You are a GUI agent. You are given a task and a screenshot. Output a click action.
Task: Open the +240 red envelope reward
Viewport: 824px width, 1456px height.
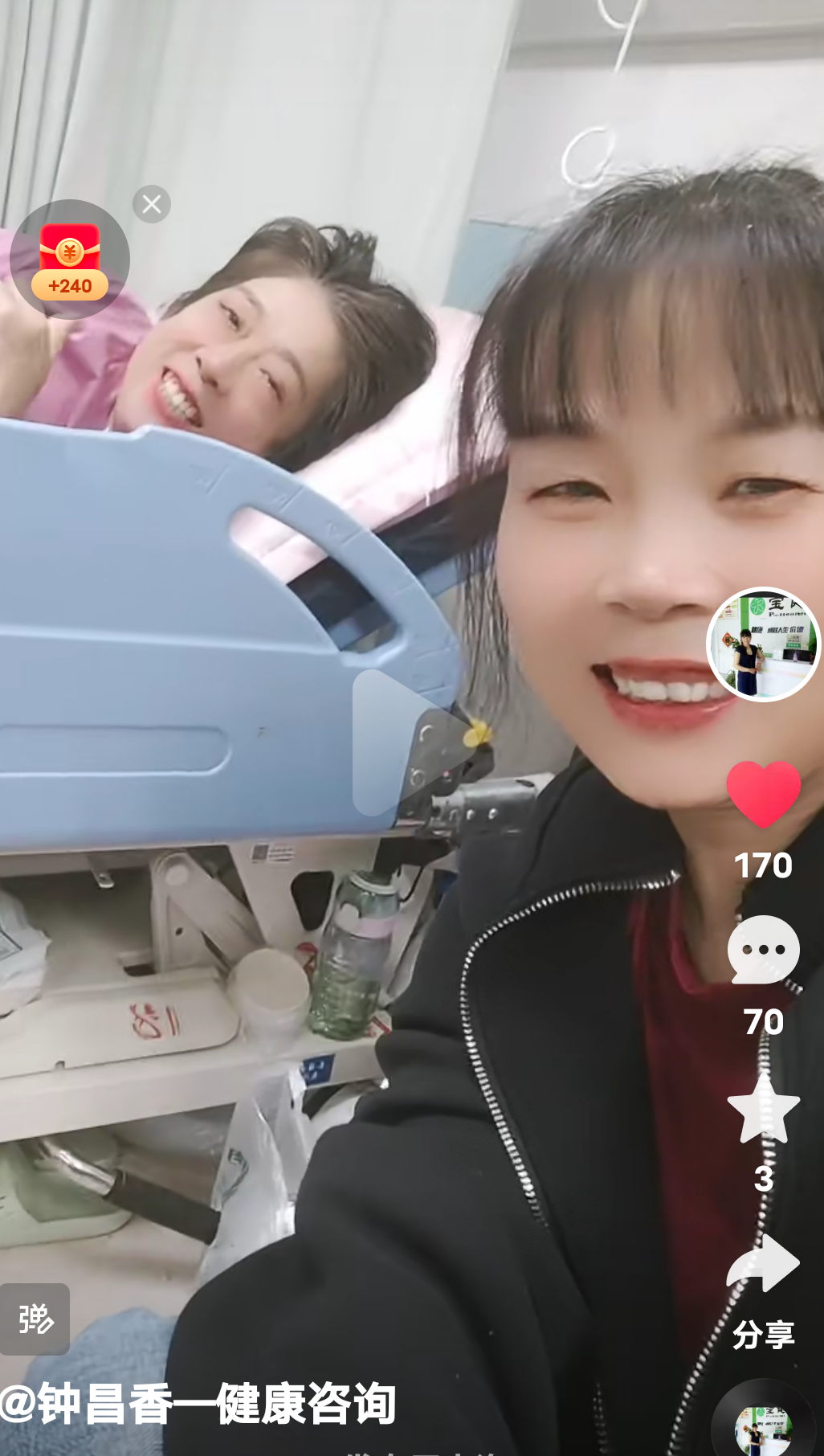click(x=70, y=260)
